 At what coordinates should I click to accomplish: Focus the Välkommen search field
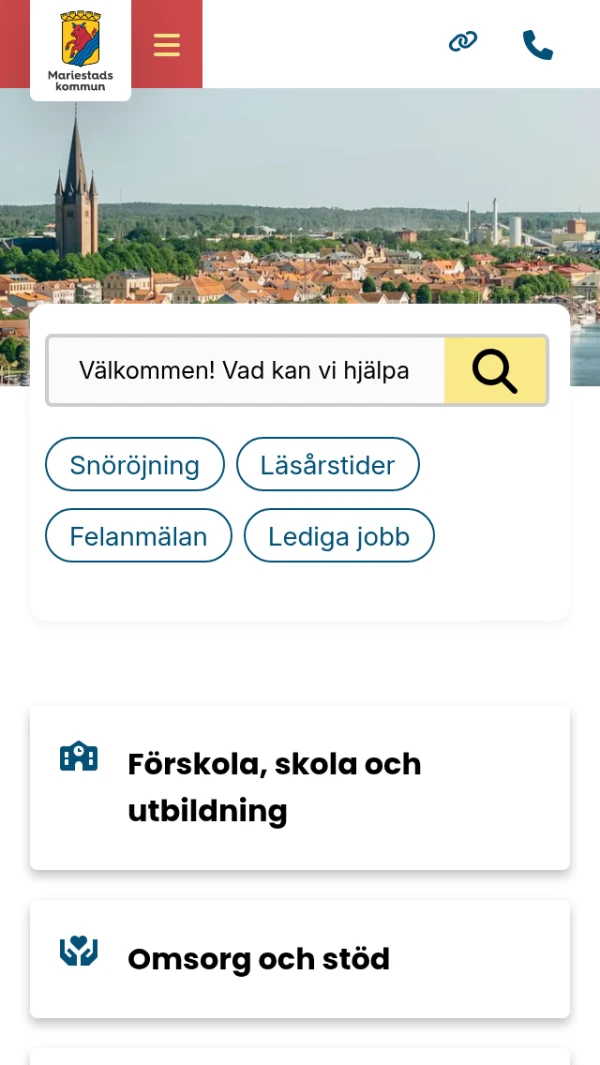click(245, 371)
